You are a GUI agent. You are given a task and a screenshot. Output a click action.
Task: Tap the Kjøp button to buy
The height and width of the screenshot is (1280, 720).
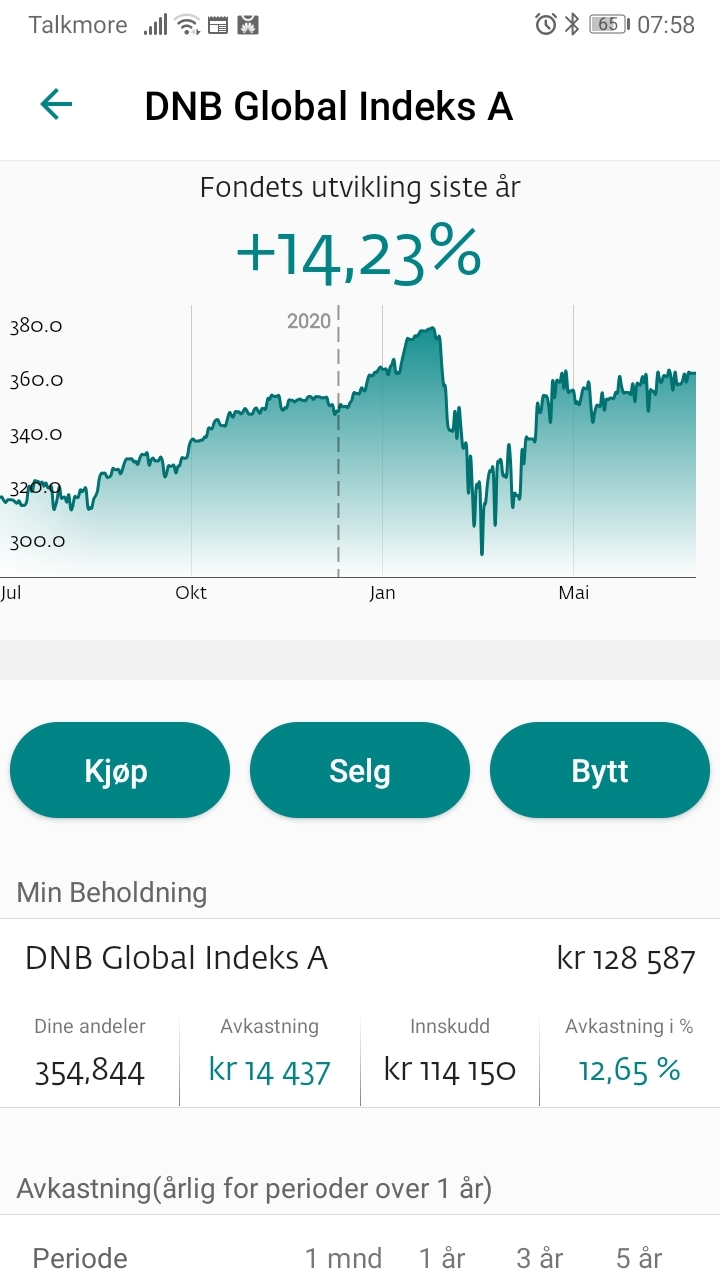120,770
